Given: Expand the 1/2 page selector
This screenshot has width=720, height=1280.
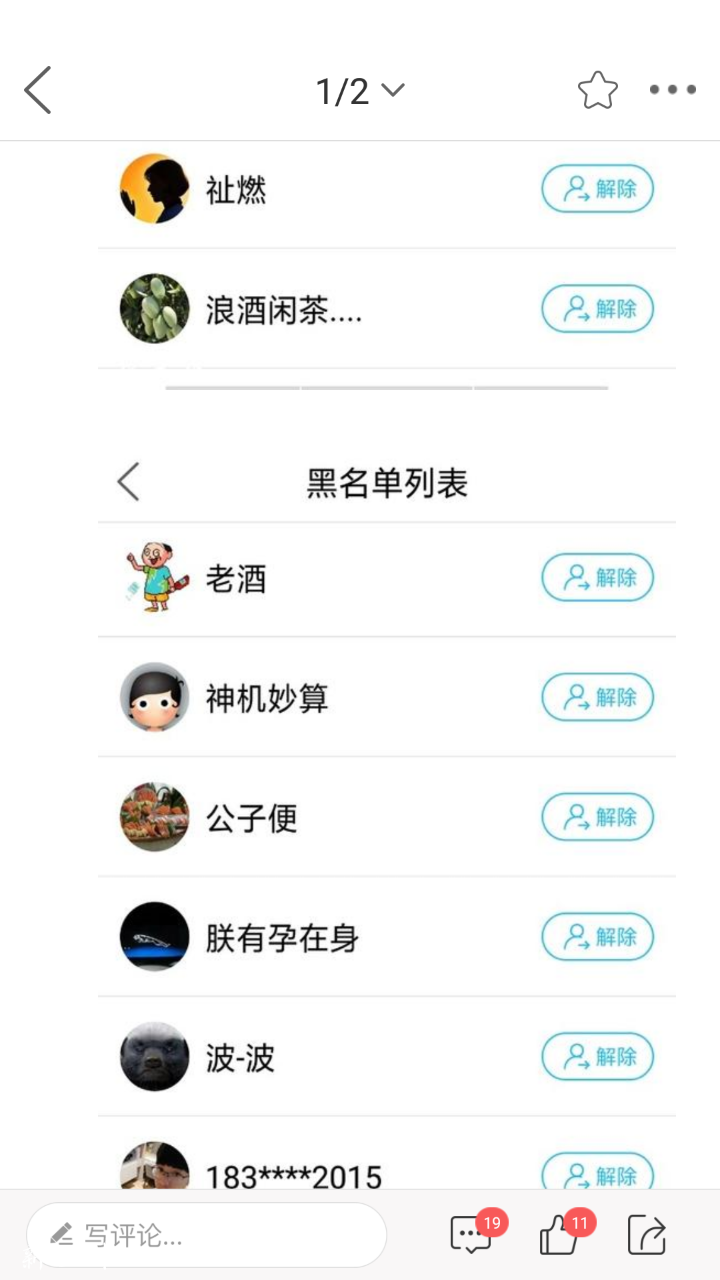Looking at the screenshot, I should tap(360, 91).
